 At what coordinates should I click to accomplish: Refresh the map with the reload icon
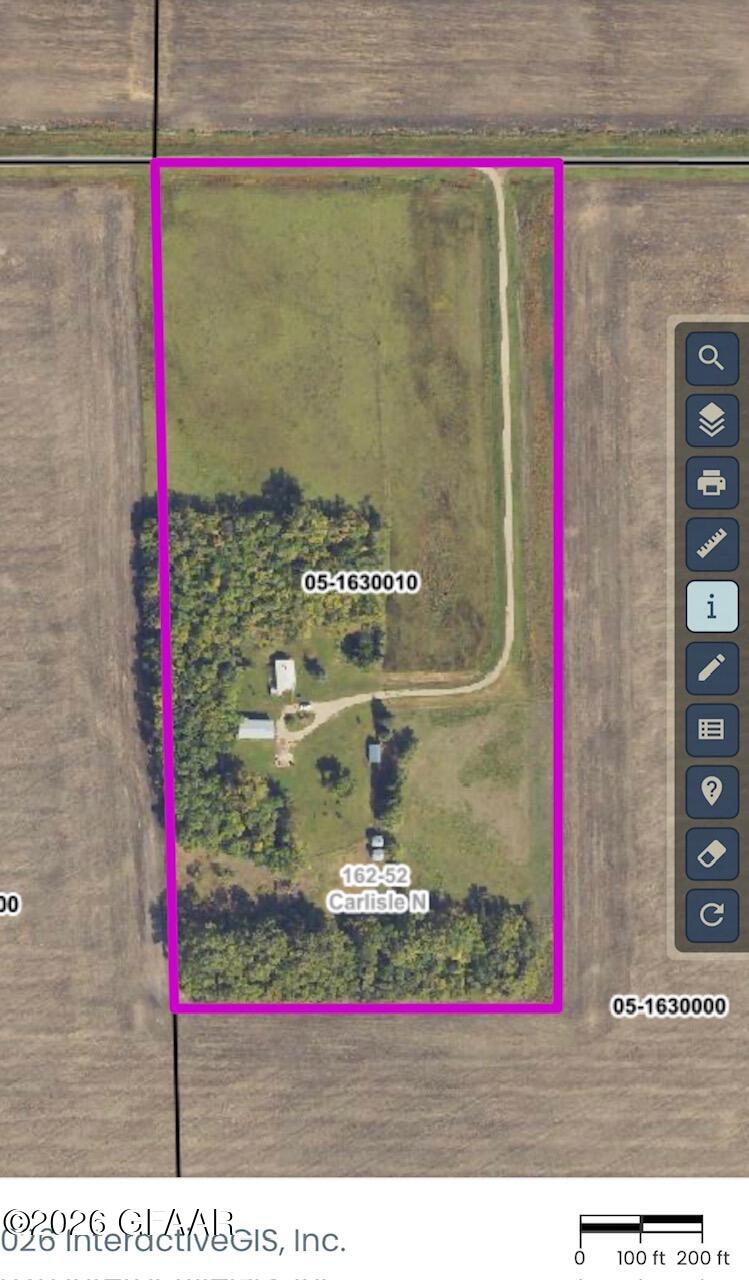click(712, 915)
